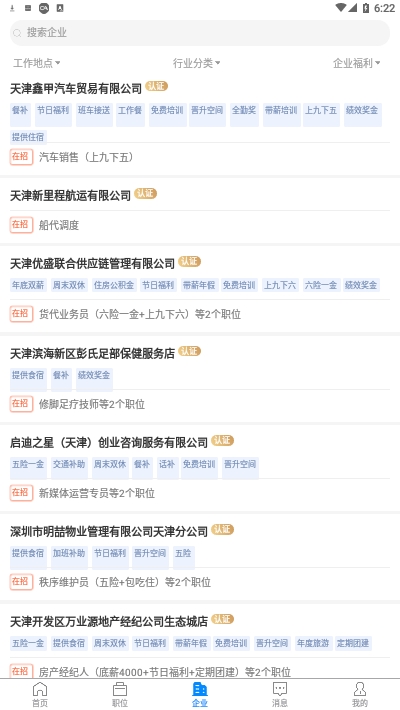Viewport: 400px width, 710px height.
Task: Open the 行业分类 filter dropdown
Action: click(196, 63)
